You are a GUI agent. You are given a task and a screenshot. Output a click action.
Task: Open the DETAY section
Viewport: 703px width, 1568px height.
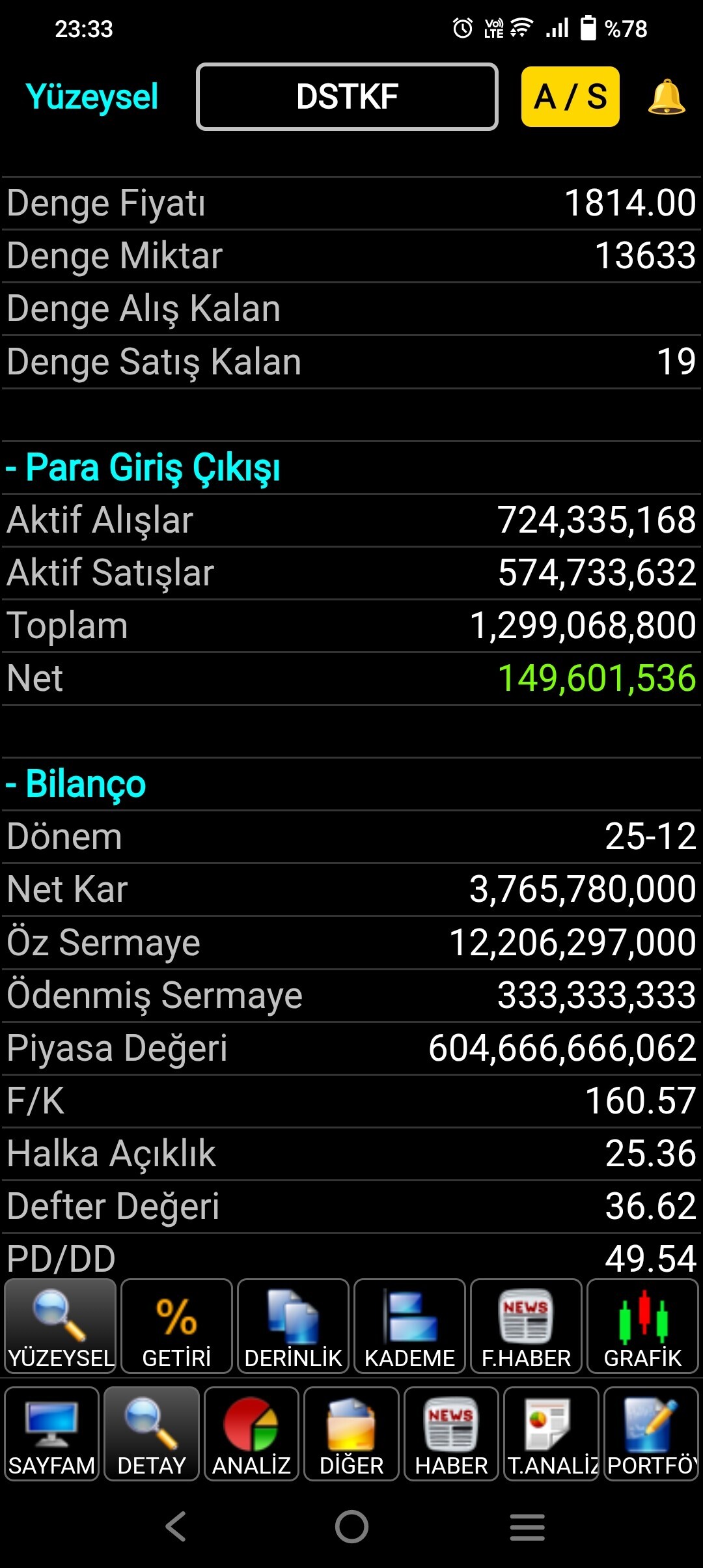(152, 1434)
